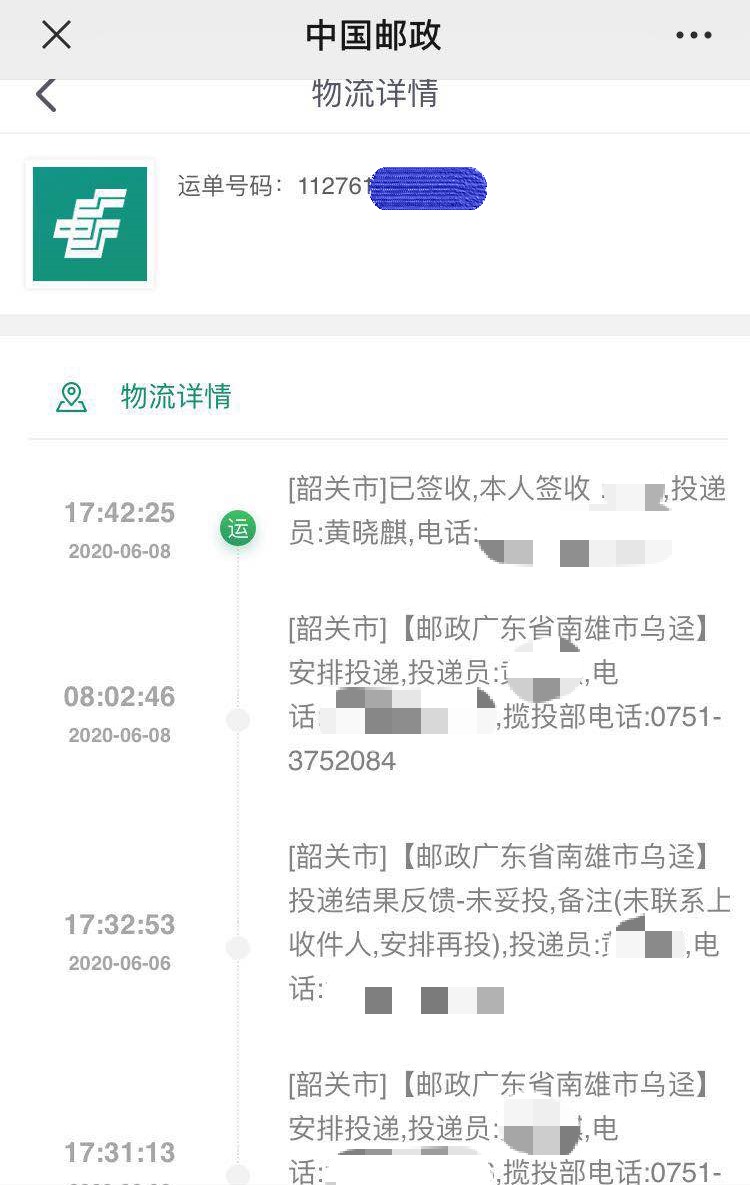750x1185 pixels.
Task: Open the three-dot more options menu
Action: [693, 35]
